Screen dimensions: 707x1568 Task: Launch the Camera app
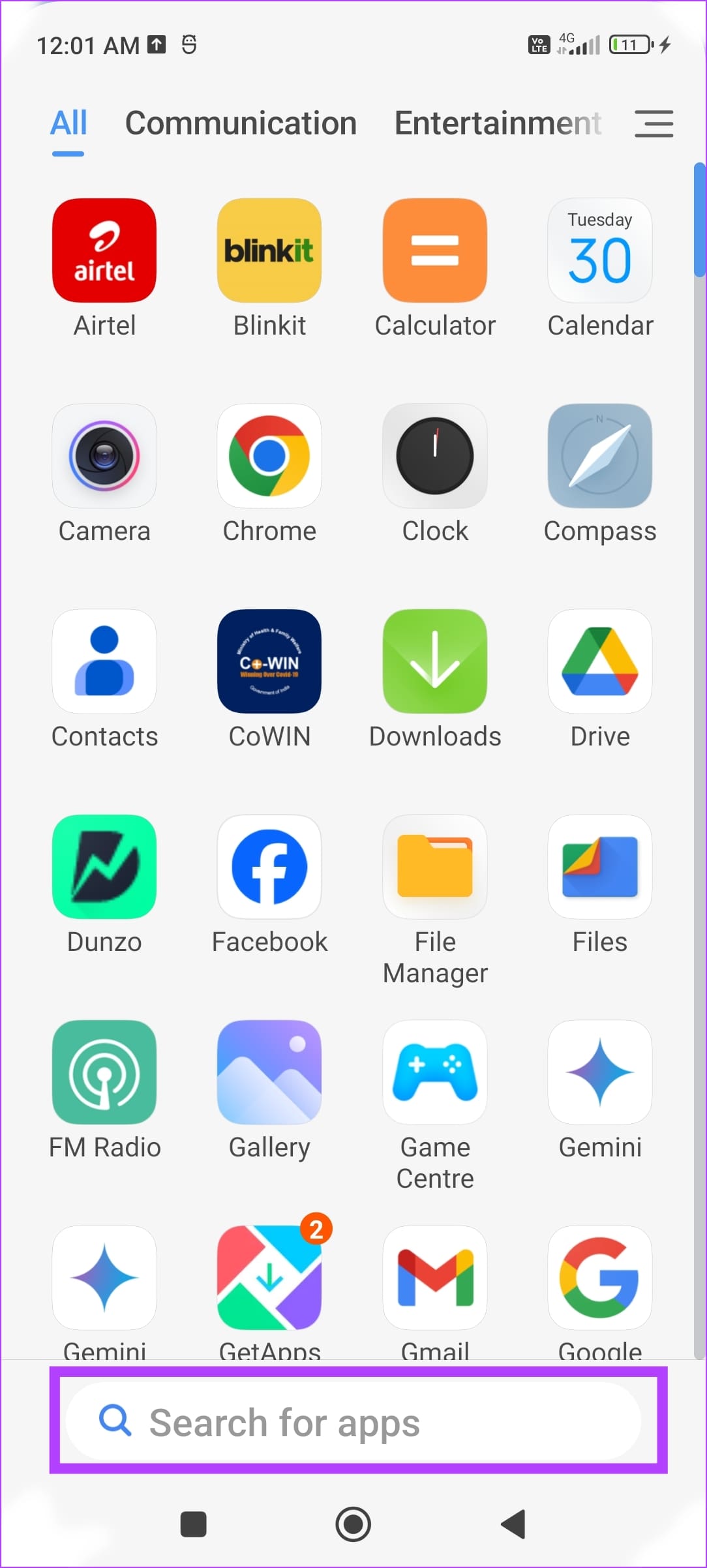104,455
